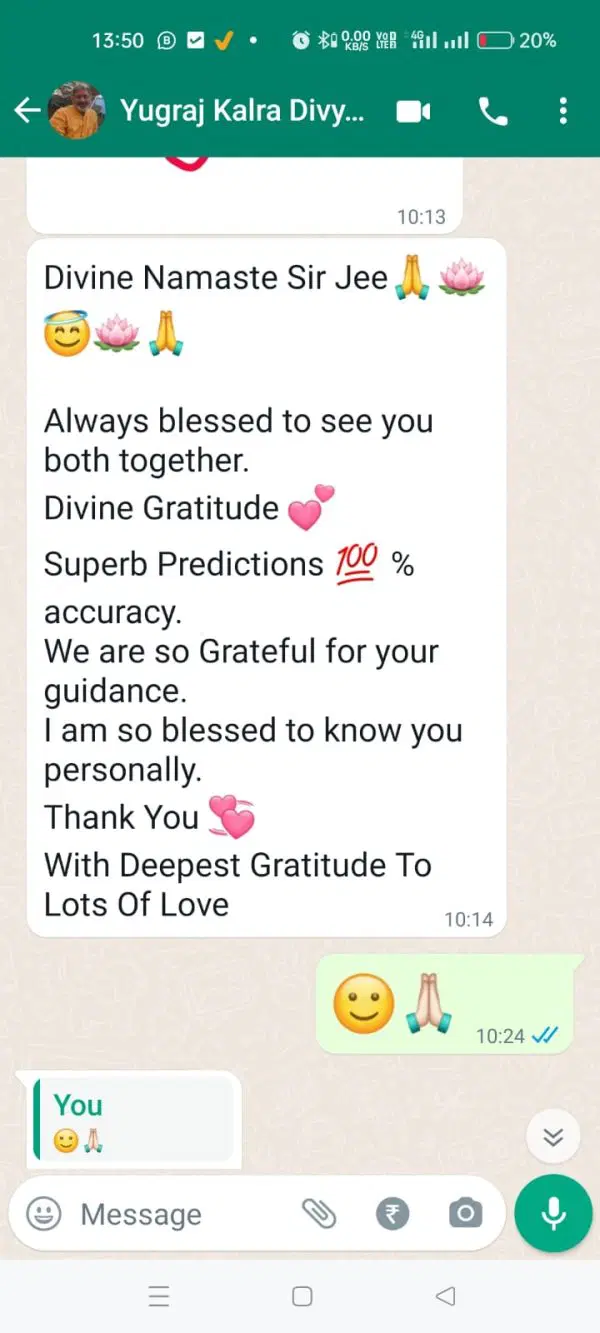
Task: Go to the home screen
Action: 301,1297
